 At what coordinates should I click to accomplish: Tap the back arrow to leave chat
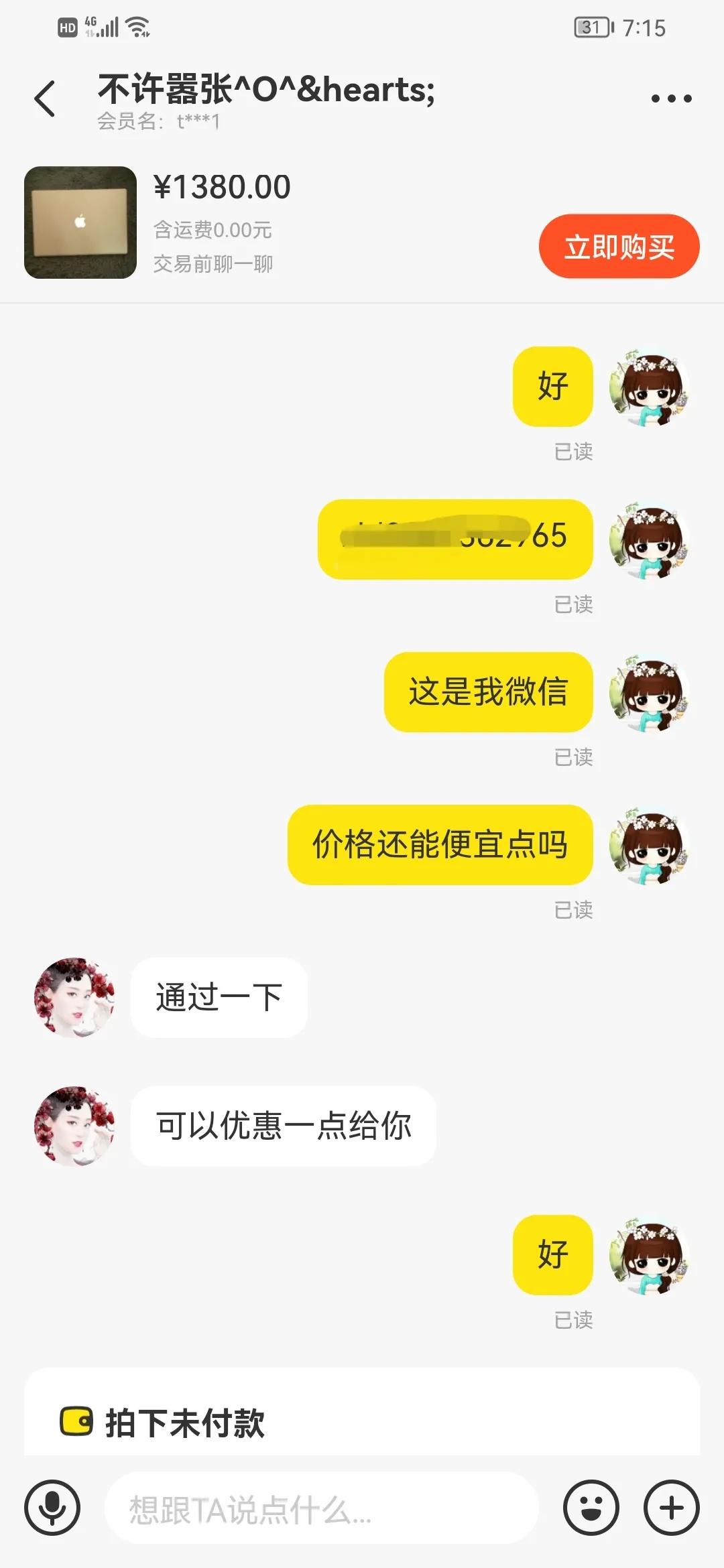44,98
